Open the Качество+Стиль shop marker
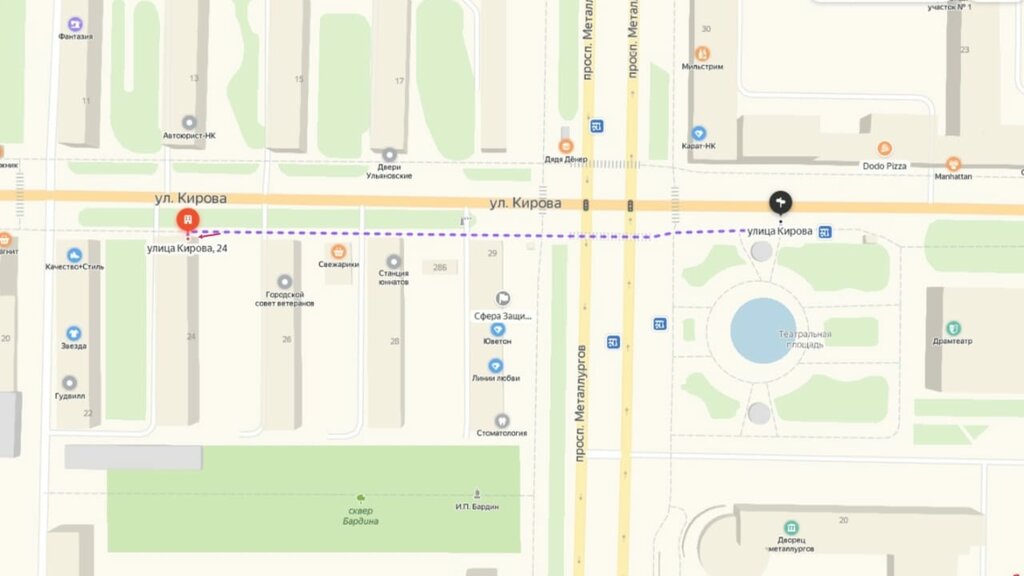1024x576 pixels. [x=74, y=254]
